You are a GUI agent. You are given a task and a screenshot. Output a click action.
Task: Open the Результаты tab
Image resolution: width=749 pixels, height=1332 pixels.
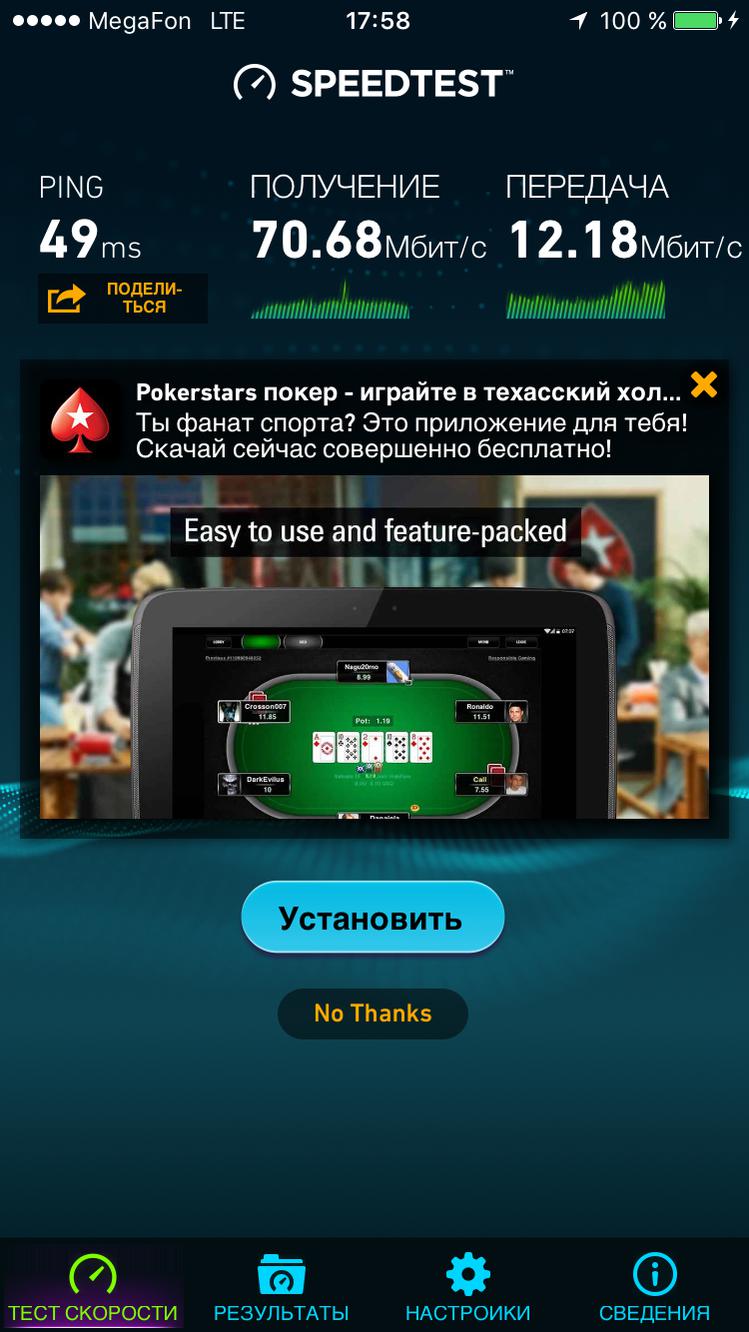pos(281,1288)
